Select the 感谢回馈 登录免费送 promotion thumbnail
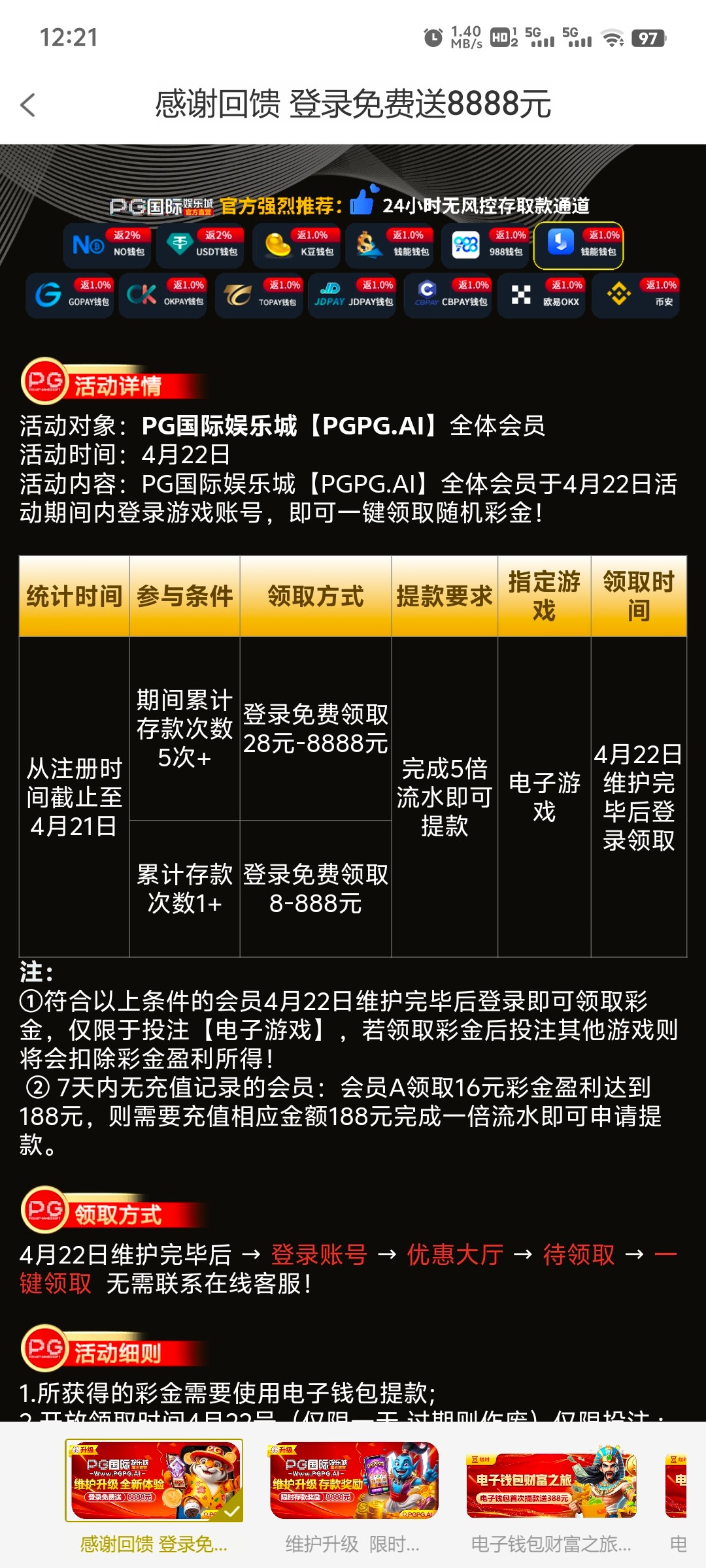Image resolution: width=706 pixels, height=1568 pixels. click(x=154, y=1481)
